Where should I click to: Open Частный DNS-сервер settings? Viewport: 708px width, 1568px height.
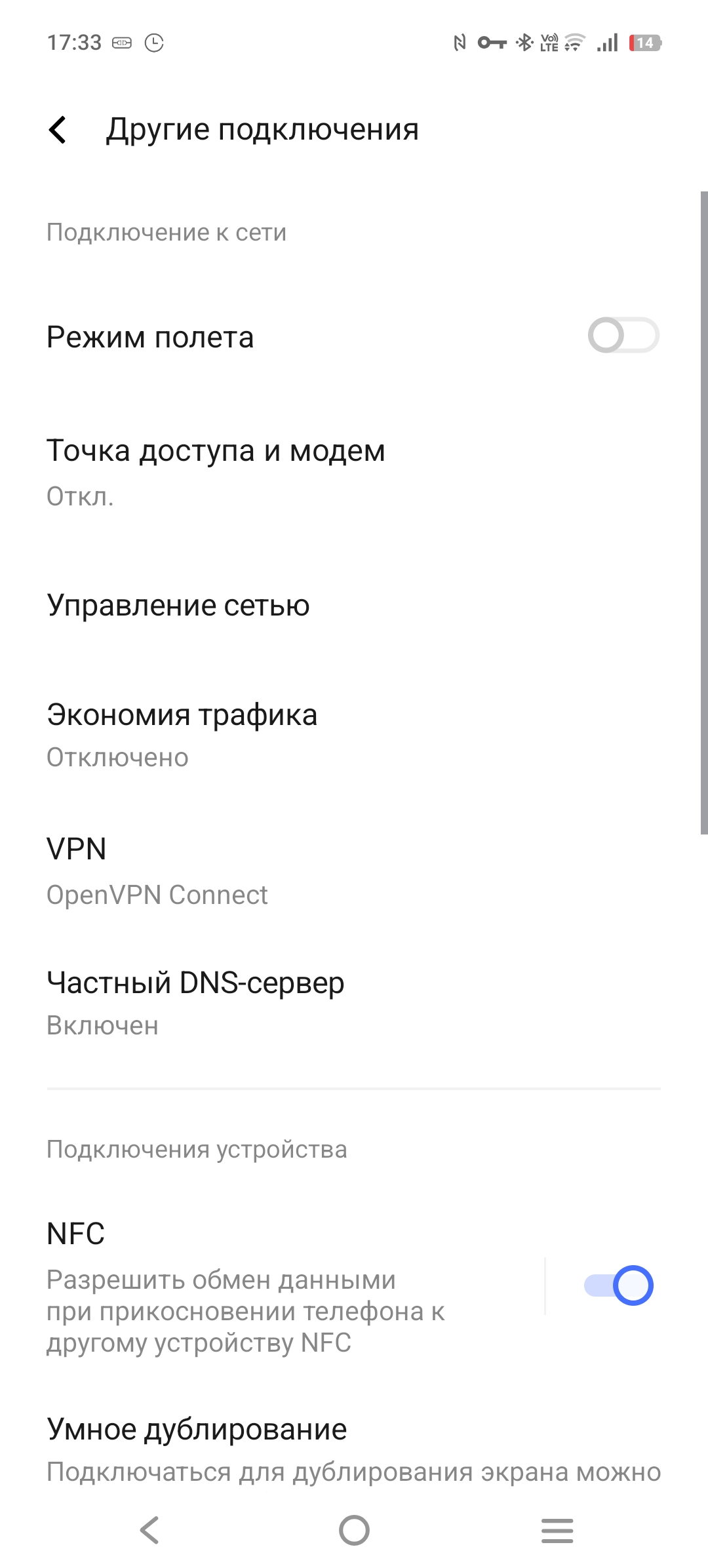tap(354, 1003)
